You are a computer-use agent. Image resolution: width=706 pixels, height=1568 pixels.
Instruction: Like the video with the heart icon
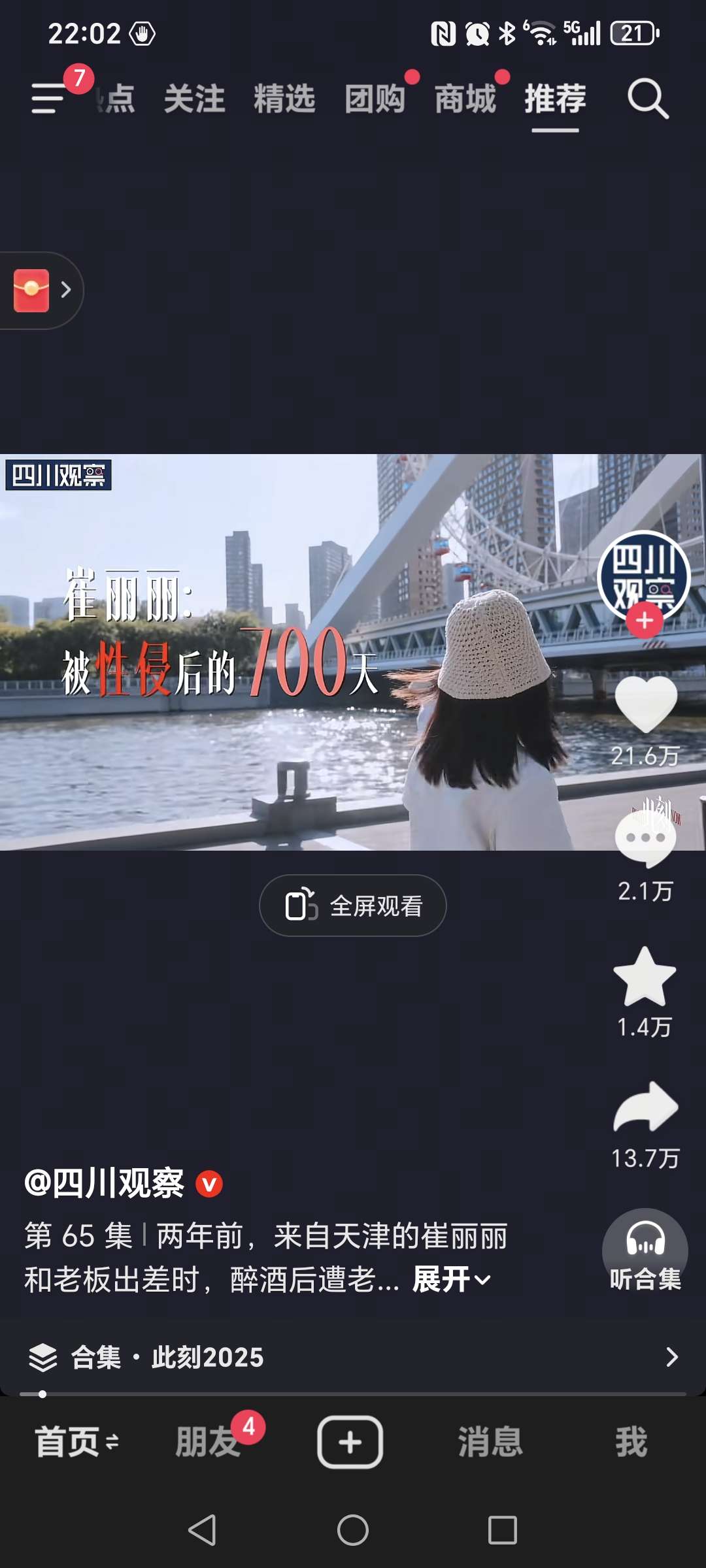645,704
